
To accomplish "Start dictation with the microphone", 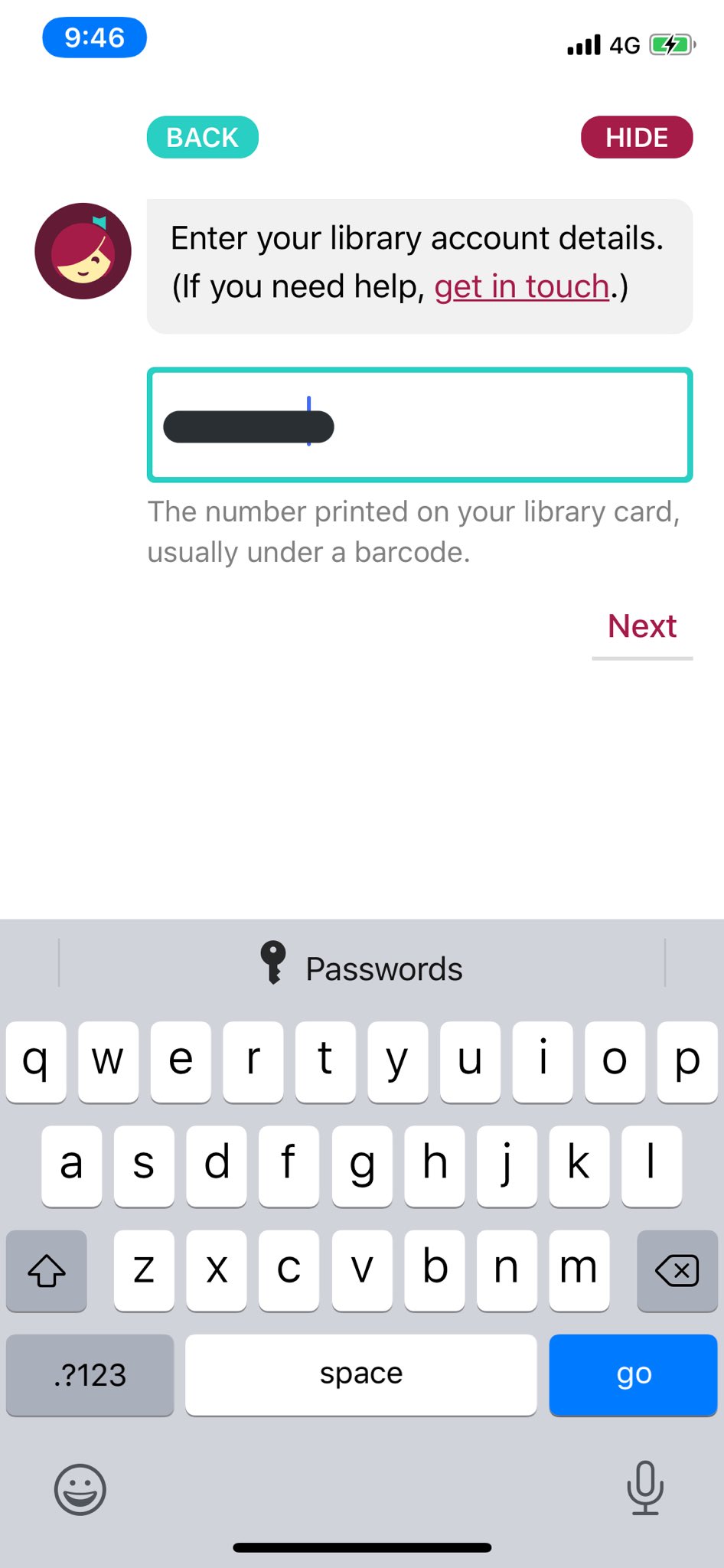I will click(644, 1488).
